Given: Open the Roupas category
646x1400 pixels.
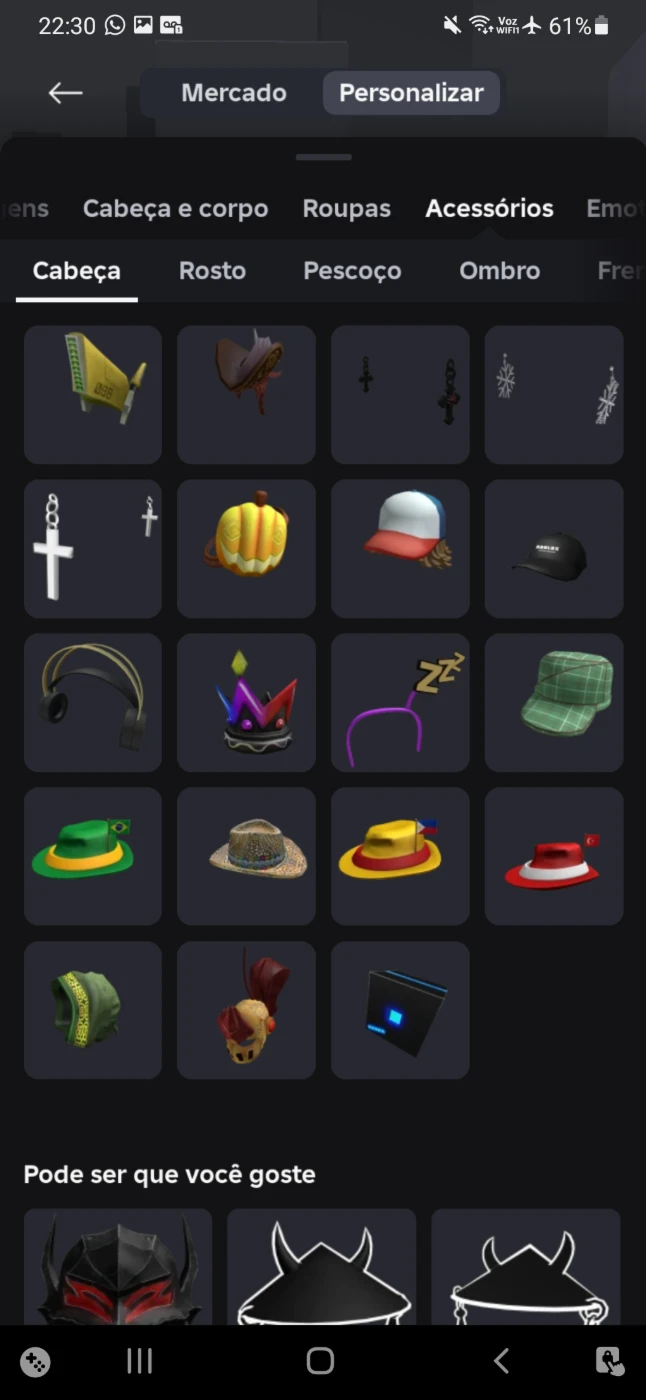Looking at the screenshot, I should 346,208.
